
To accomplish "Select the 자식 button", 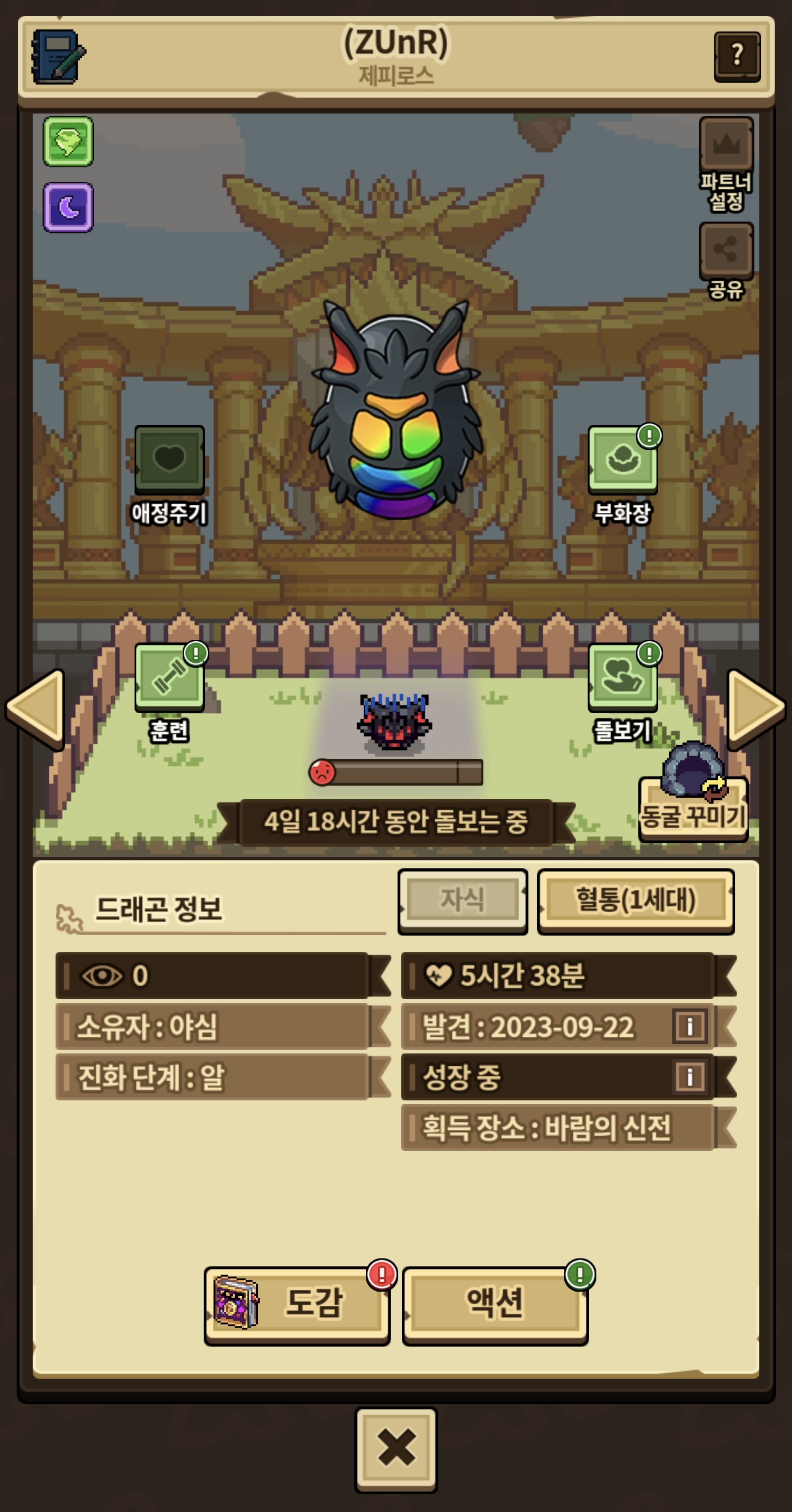I will point(462,900).
